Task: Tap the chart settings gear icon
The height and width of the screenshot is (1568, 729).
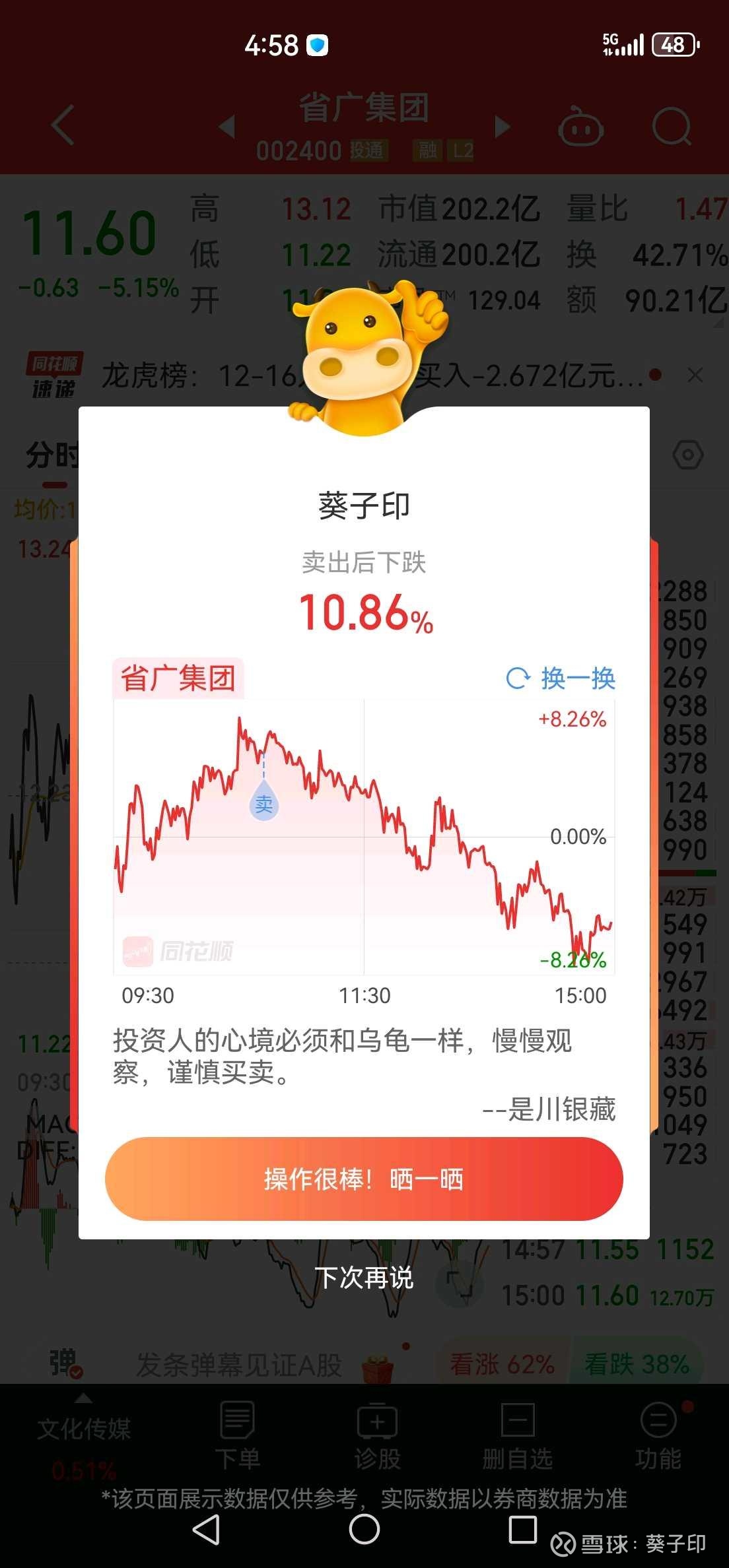Action: 687,455
